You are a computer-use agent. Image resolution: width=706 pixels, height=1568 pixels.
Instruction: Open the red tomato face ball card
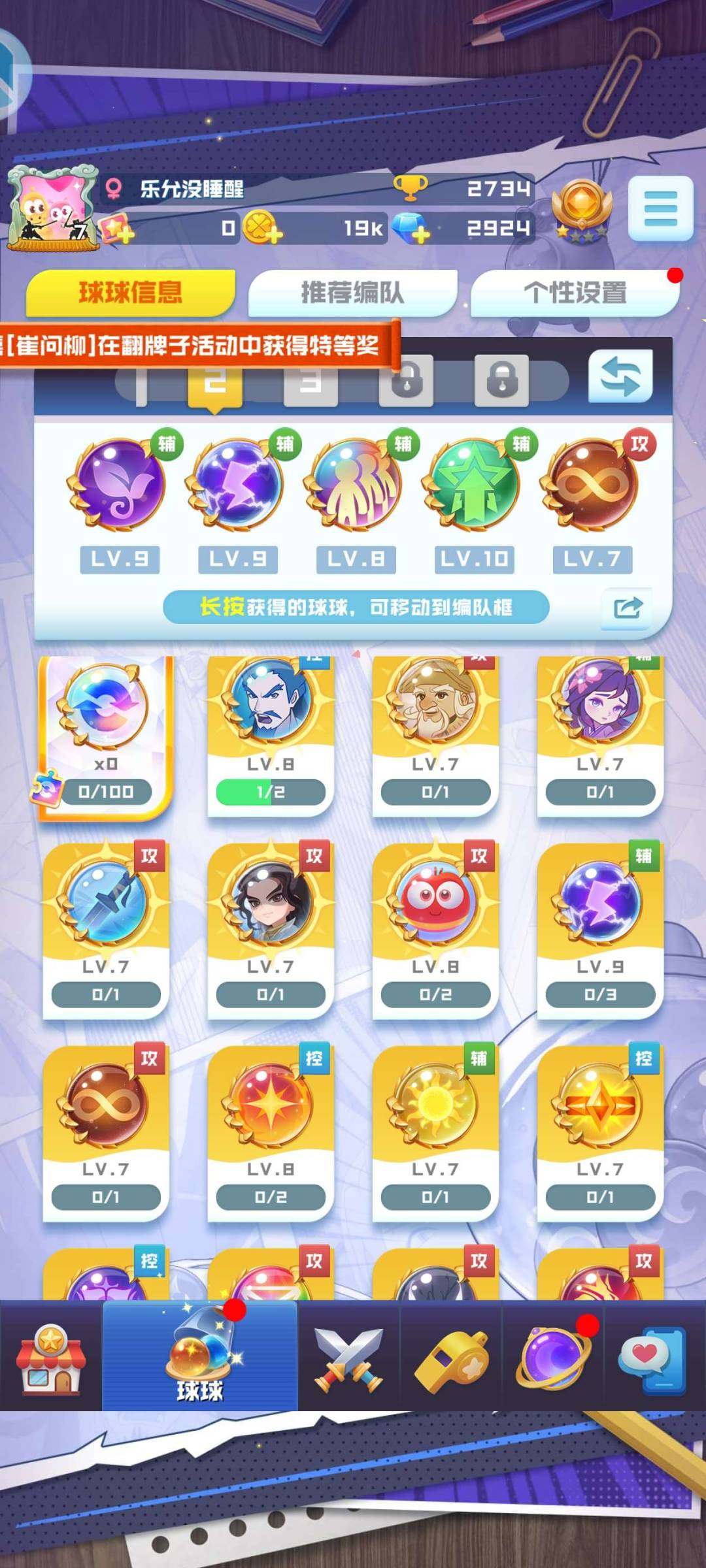click(435, 928)
